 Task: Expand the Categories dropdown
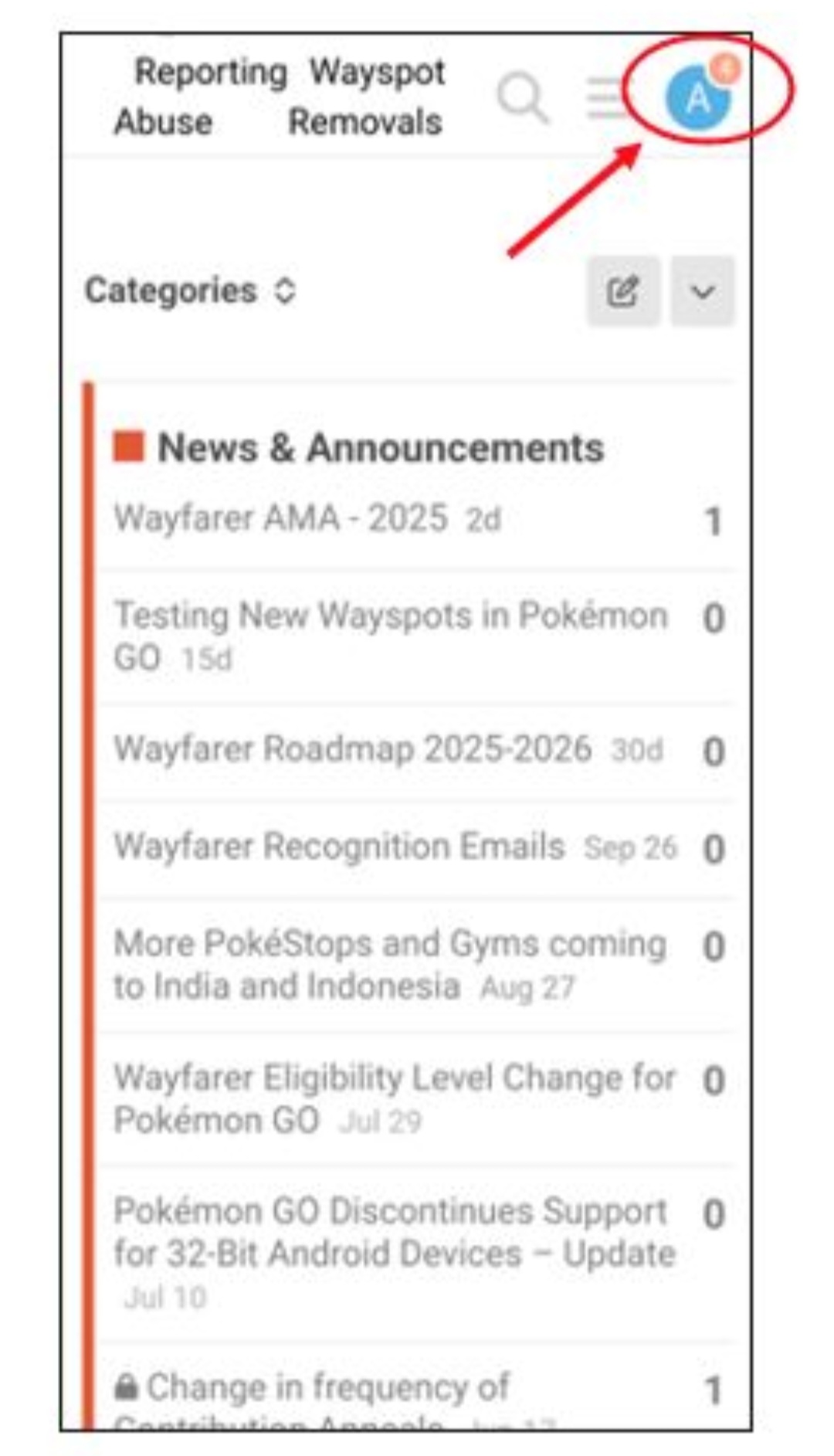[x=190, y=291]
